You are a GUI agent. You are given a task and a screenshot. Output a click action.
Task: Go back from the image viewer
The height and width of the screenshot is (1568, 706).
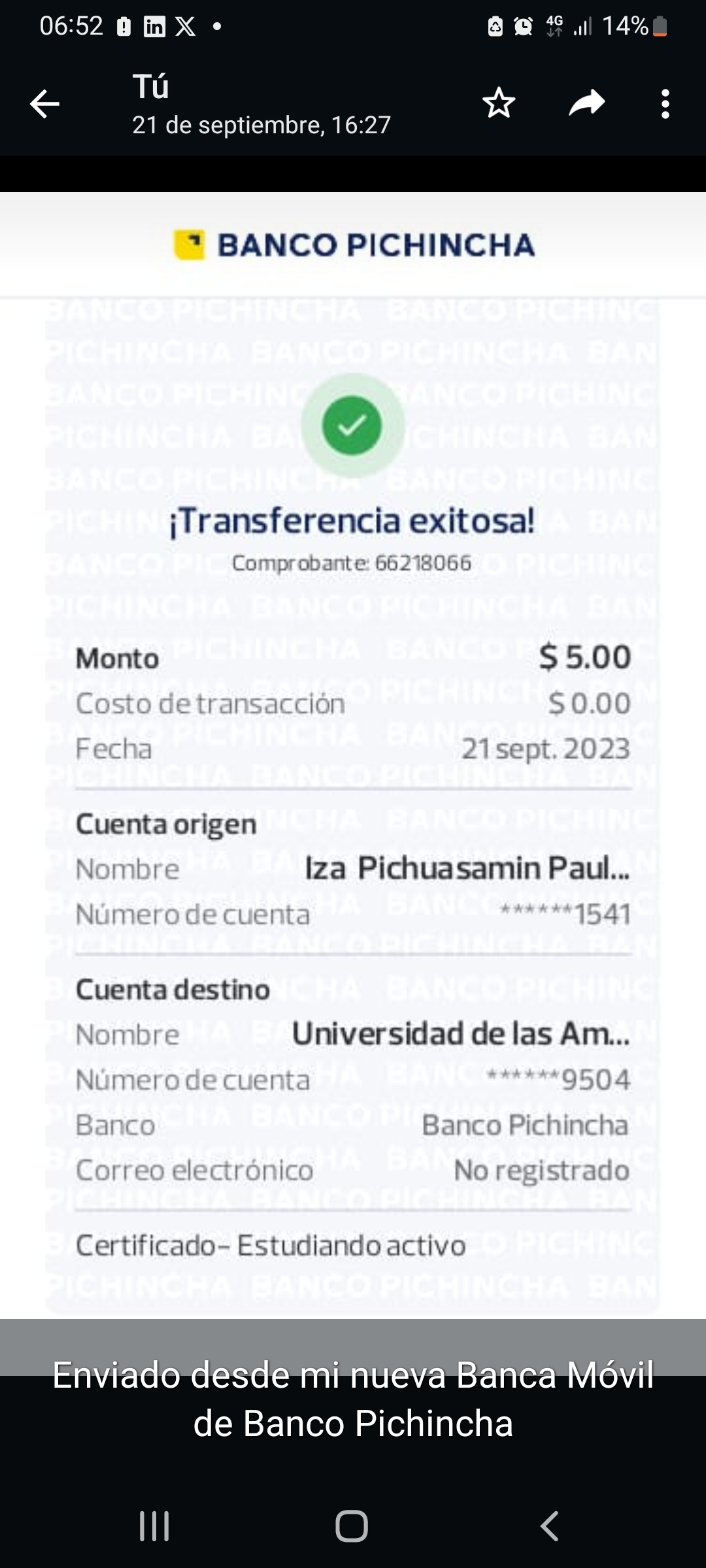click(44, 104)
